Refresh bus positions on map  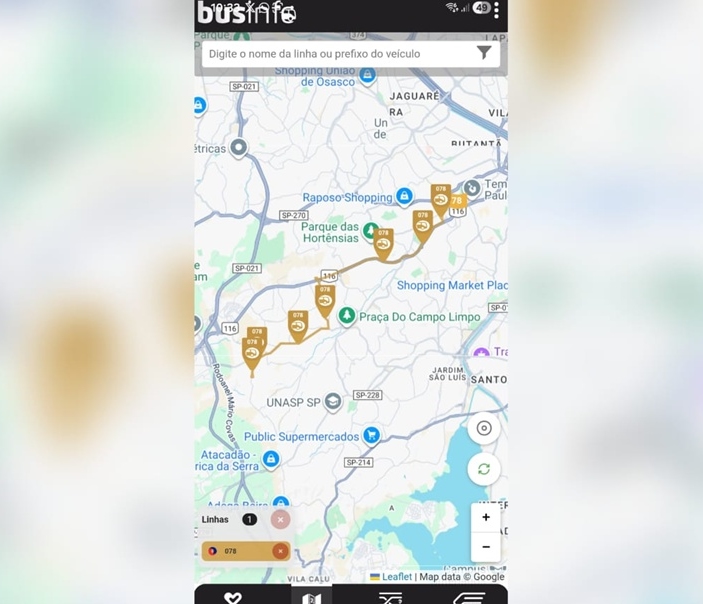pos(484,468)
